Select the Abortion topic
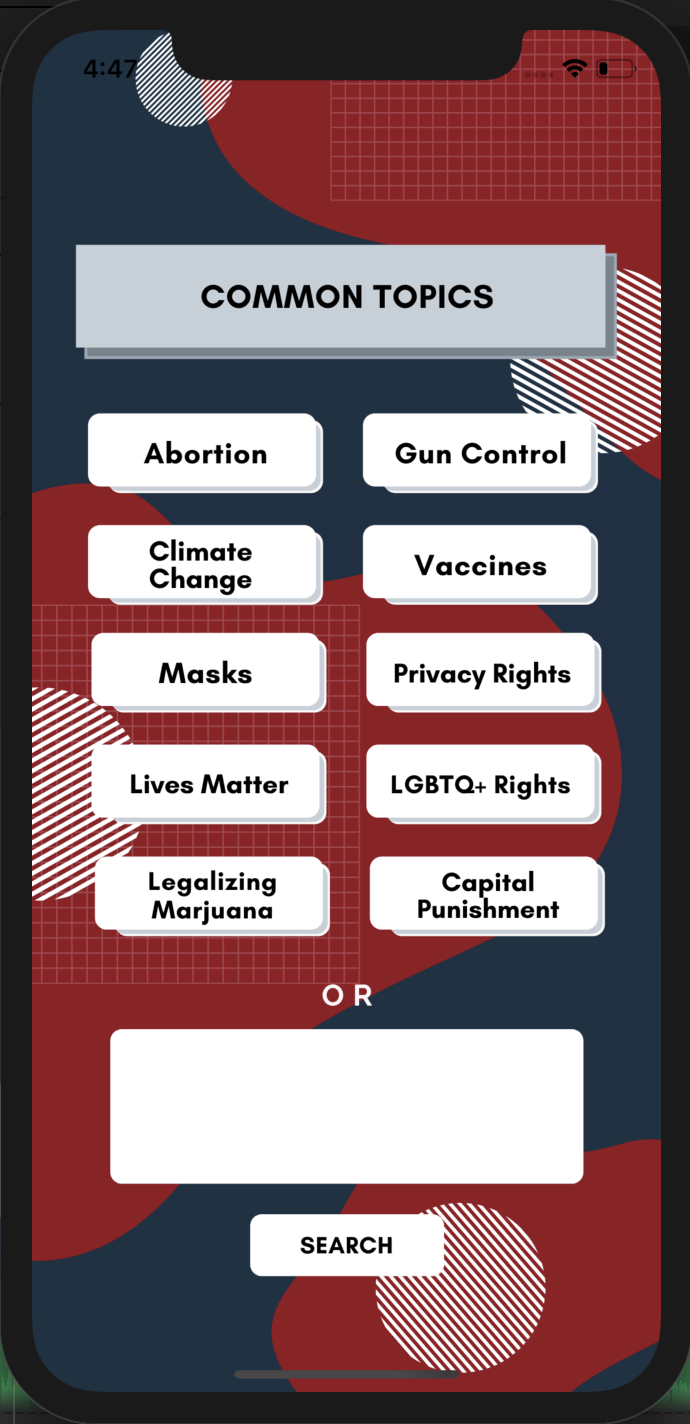This screenshot has height=1424, width=690. click(205, 453)
